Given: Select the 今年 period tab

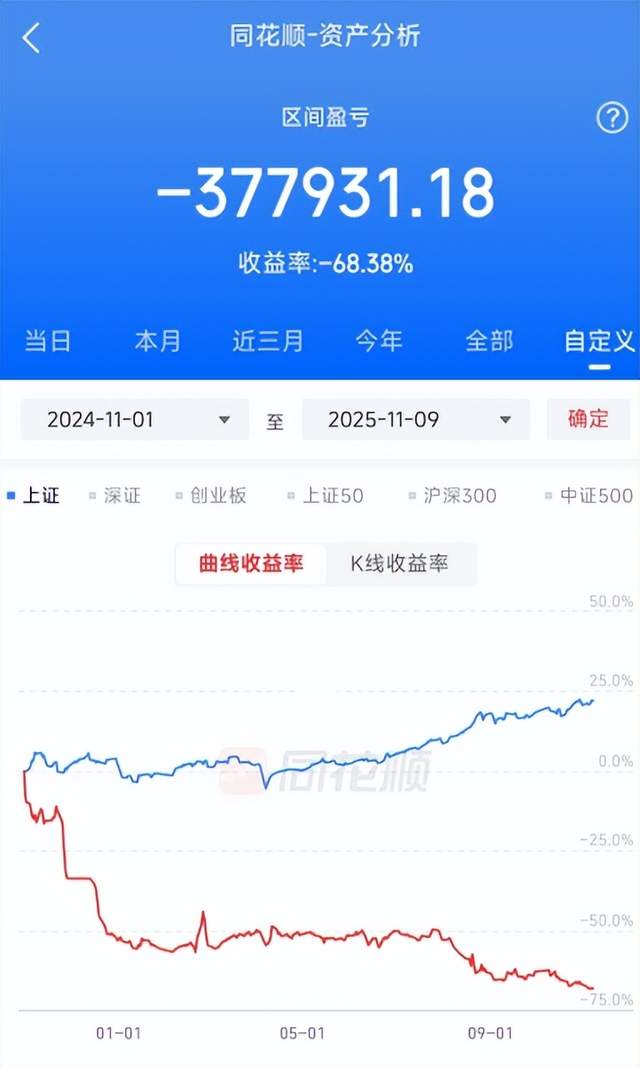Looking at the screenshot, I should (x=379, y=341).
